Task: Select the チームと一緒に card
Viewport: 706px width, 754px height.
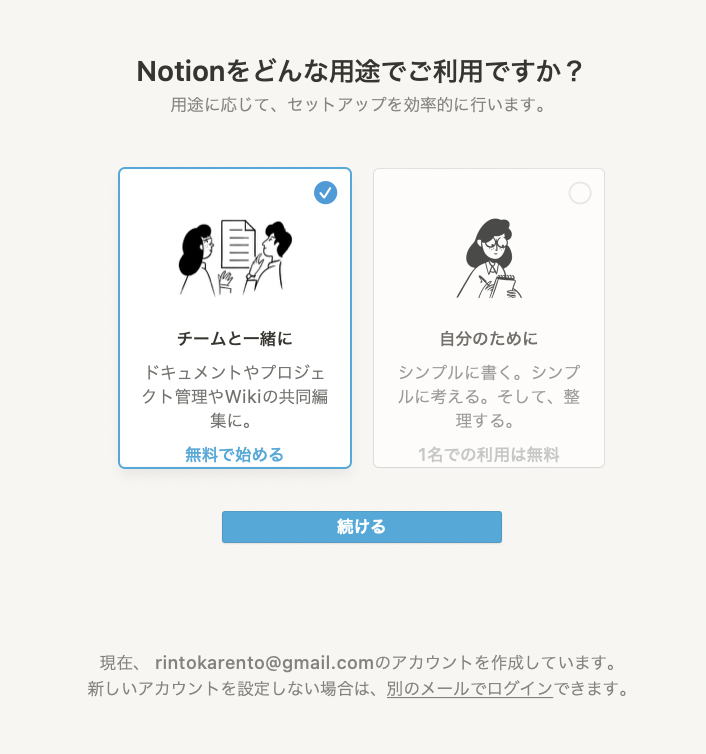Action: click(235, 318)
